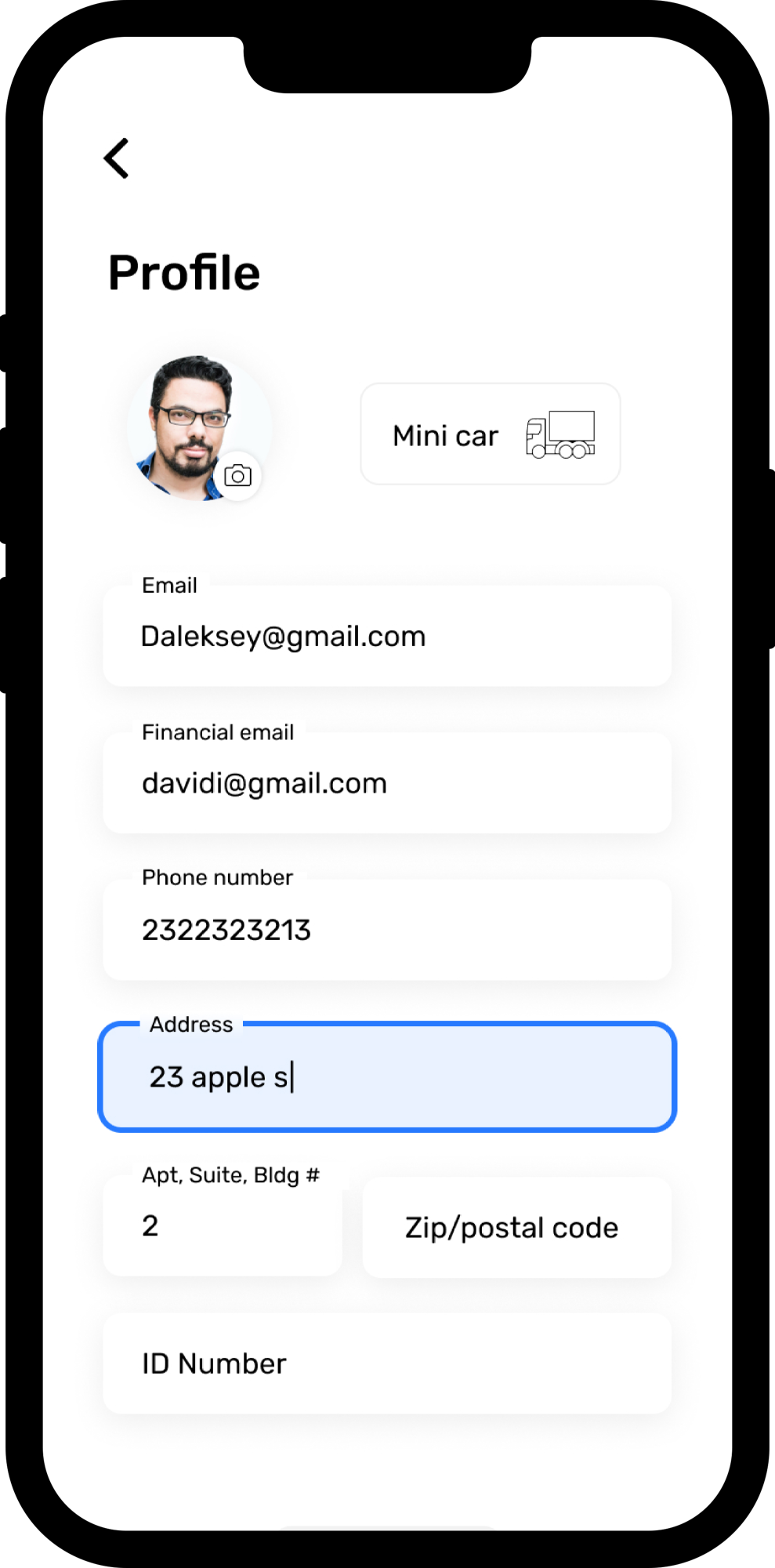Open the Mini car vehicle selector
Screen dimensions: 775x1568
[x=491, y=434]
